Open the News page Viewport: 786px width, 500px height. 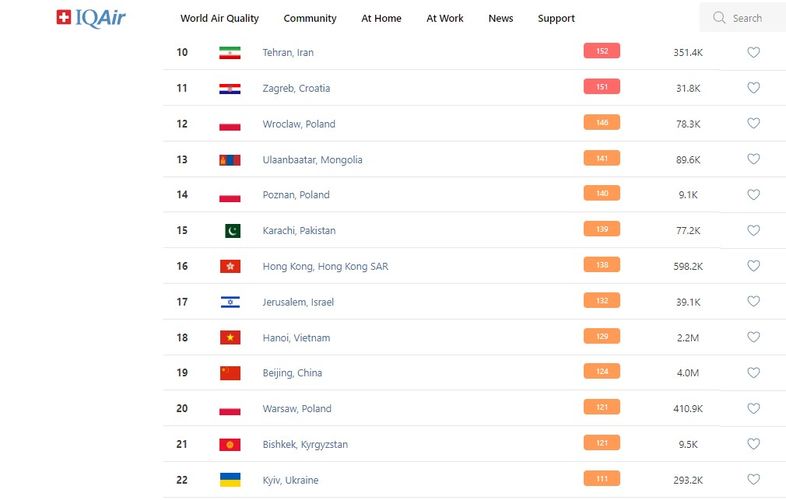[501, 18]
